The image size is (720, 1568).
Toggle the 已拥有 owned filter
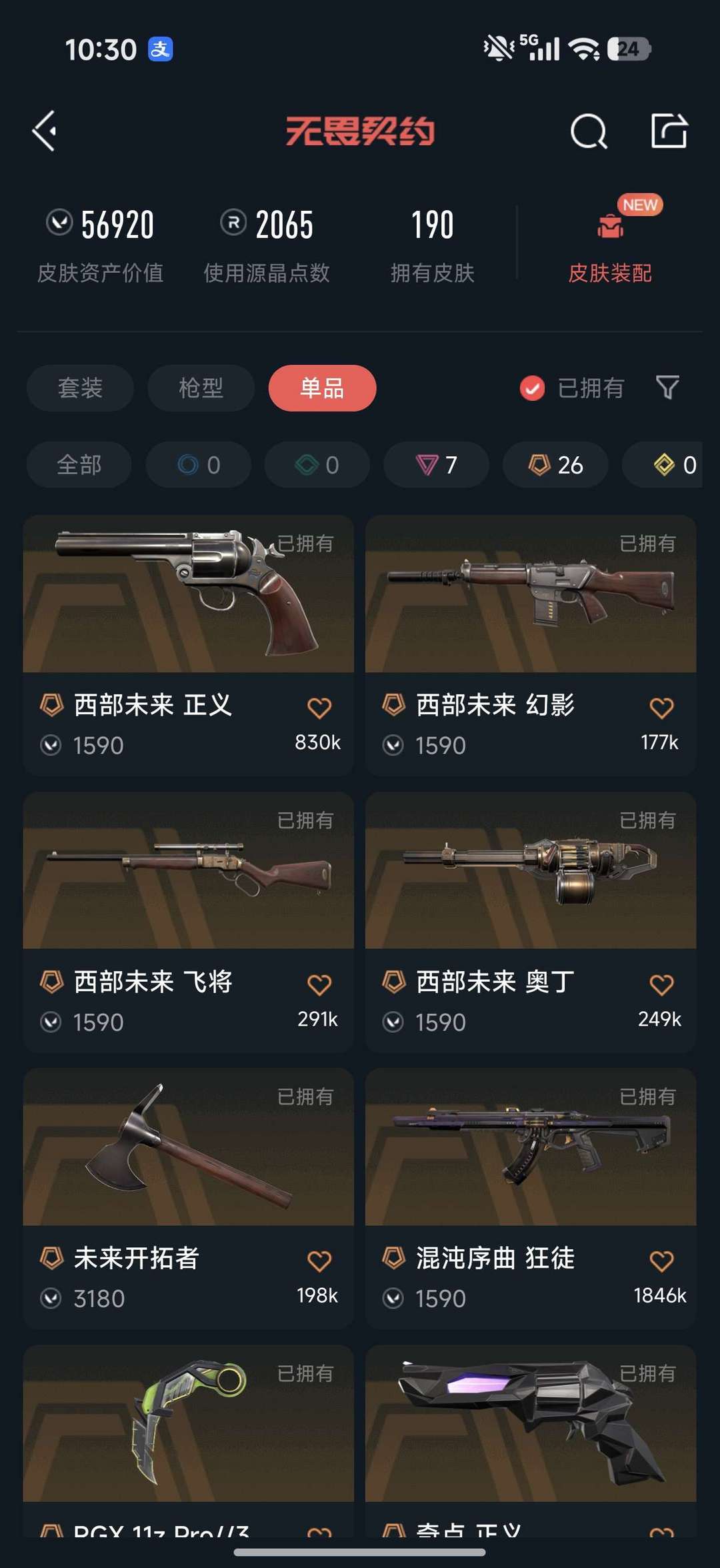(x=572, y=388)
